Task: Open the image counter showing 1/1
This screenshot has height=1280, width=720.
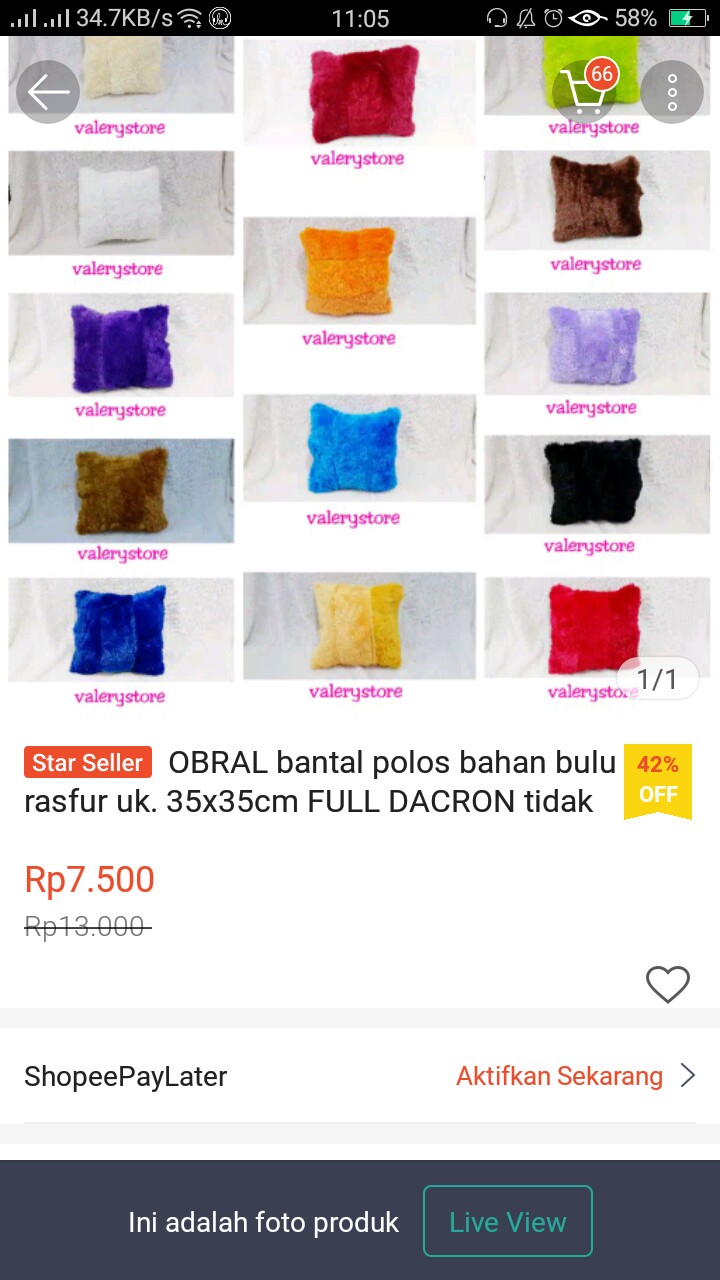Action: click(x=658, y=677)
